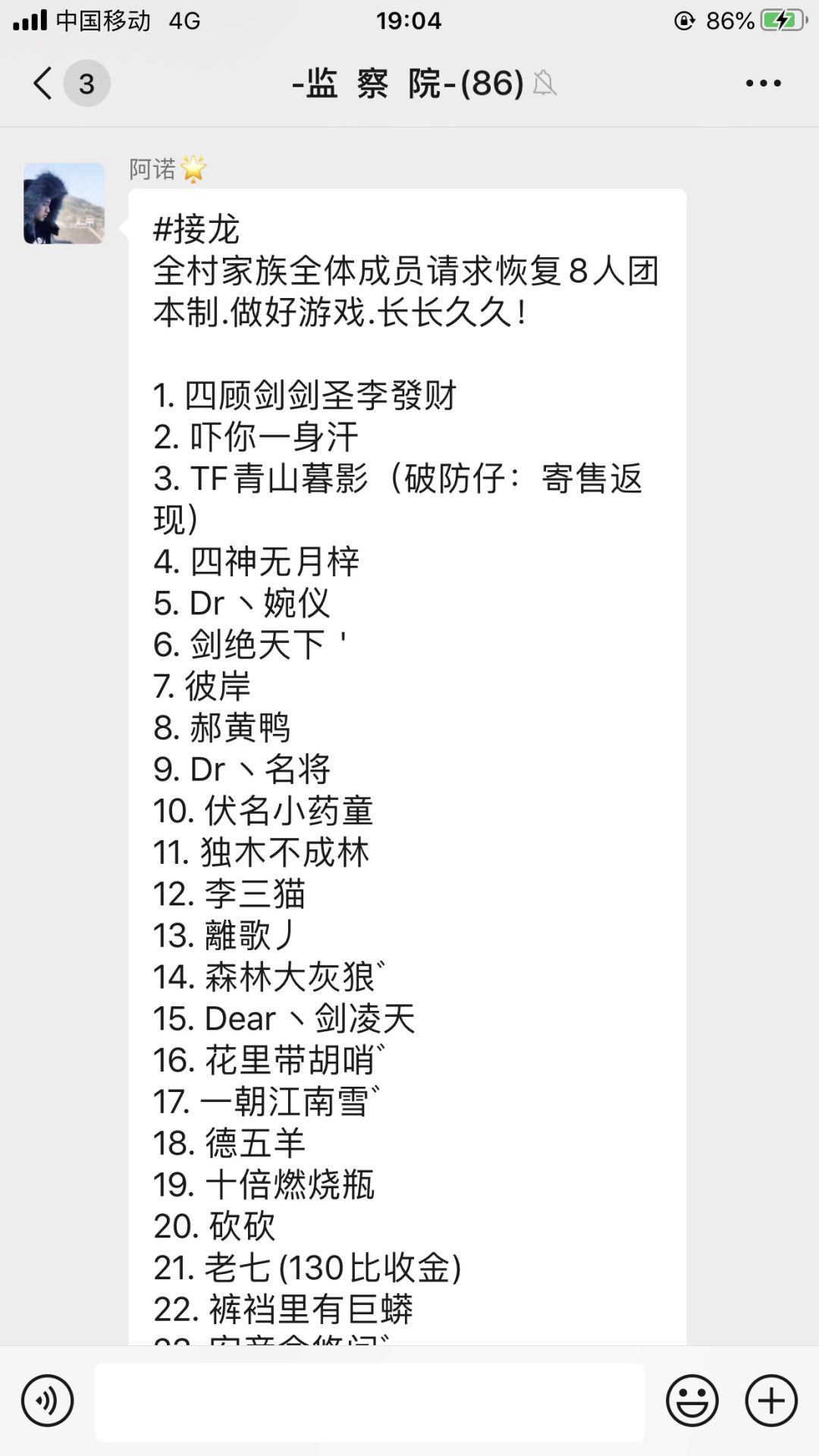Open 阿诺's profile avatar
819x1456 pixels.
coord(64,203)
